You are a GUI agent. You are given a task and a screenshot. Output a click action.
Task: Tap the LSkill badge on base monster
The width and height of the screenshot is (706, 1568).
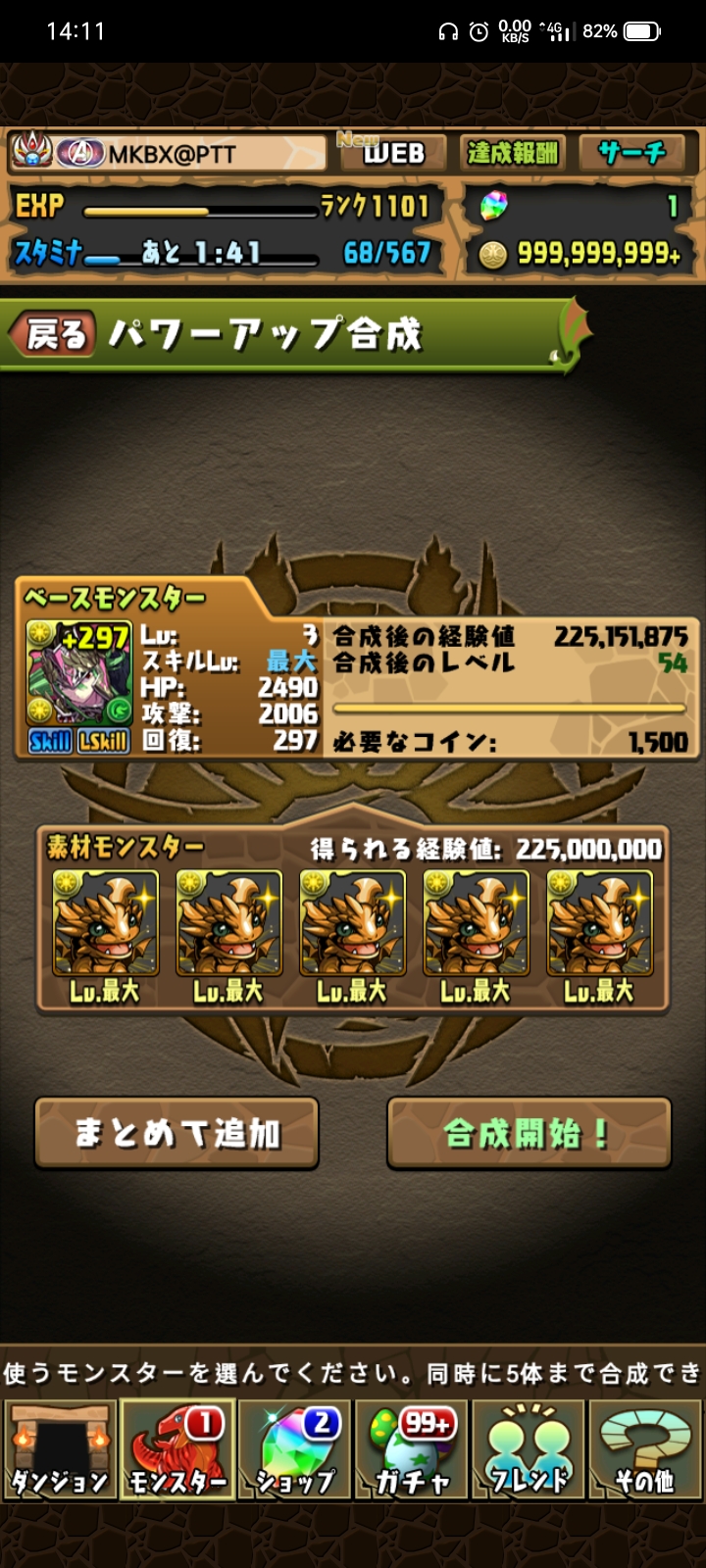(x=104, y=742)
